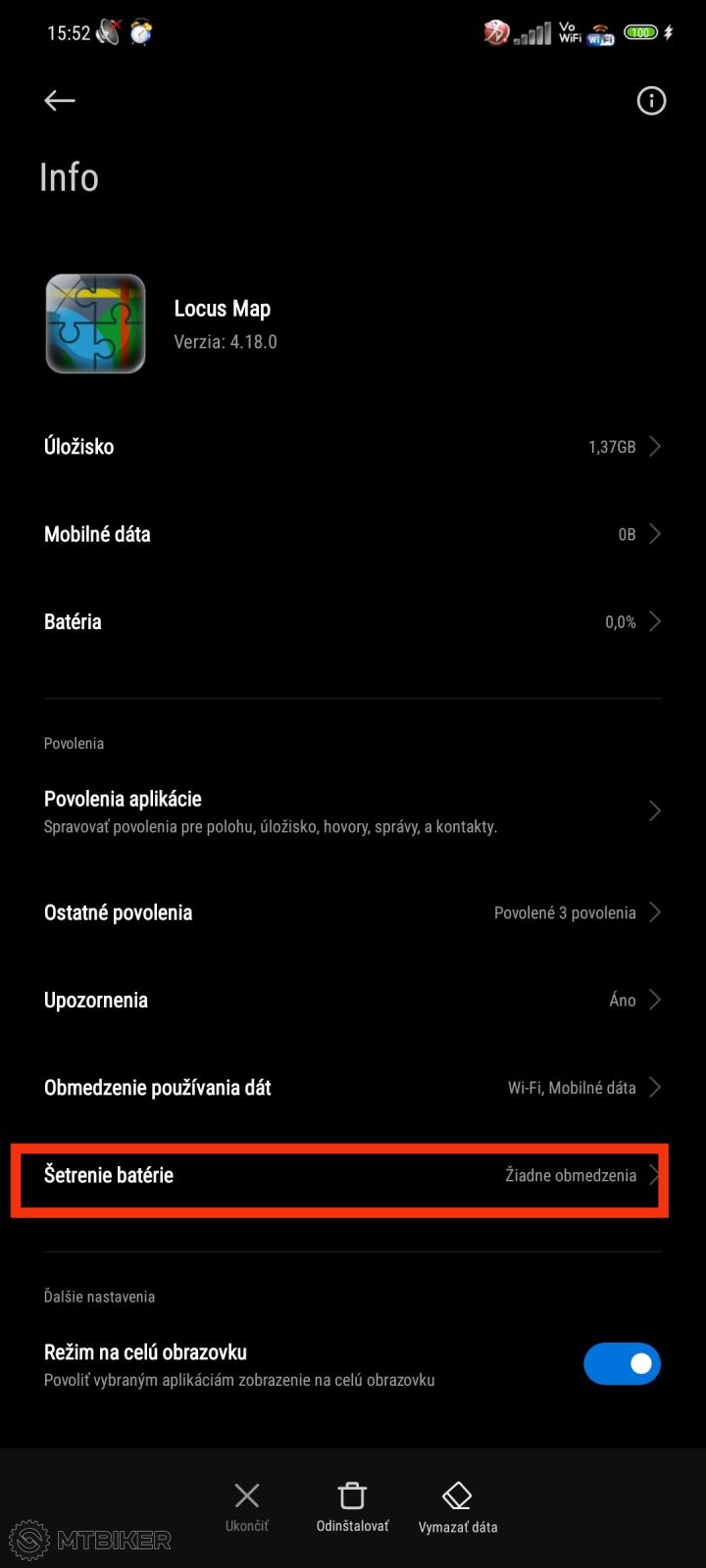Disable Režim na celú obrazovku toggle
This screenshot has width=706, height=1568.
click(x=622, y=1363)
